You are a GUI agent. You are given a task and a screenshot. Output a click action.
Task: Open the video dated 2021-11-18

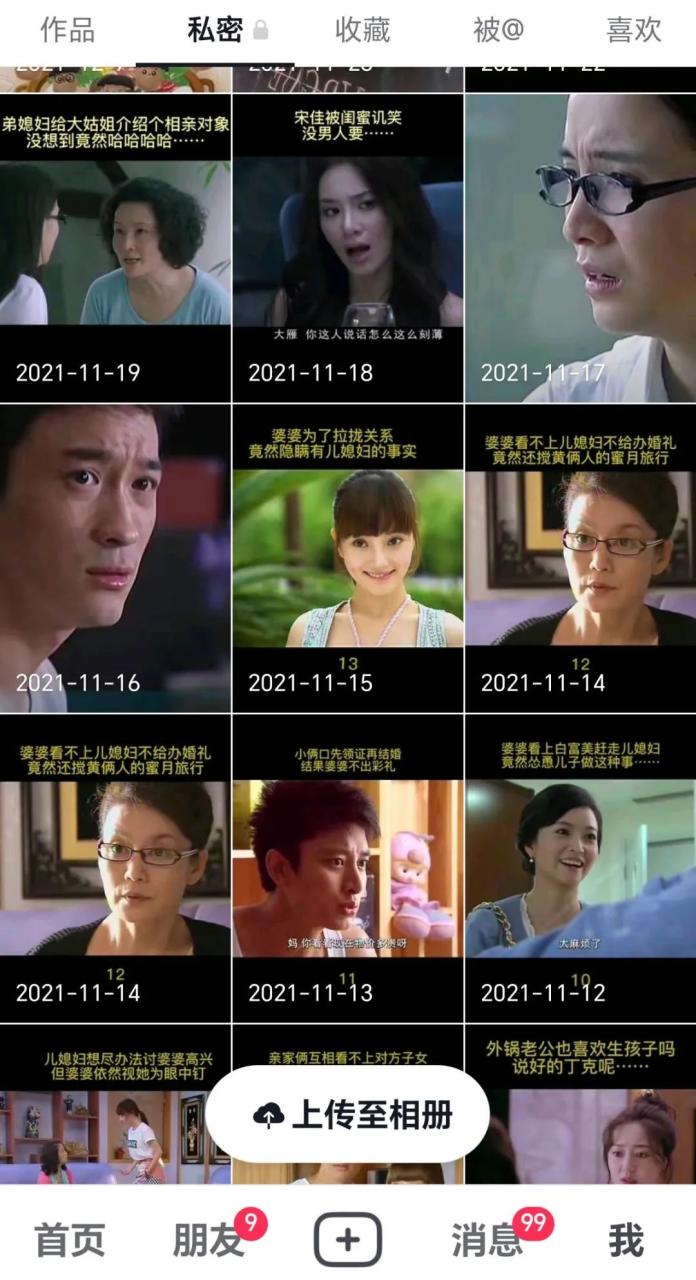(348, 250)
